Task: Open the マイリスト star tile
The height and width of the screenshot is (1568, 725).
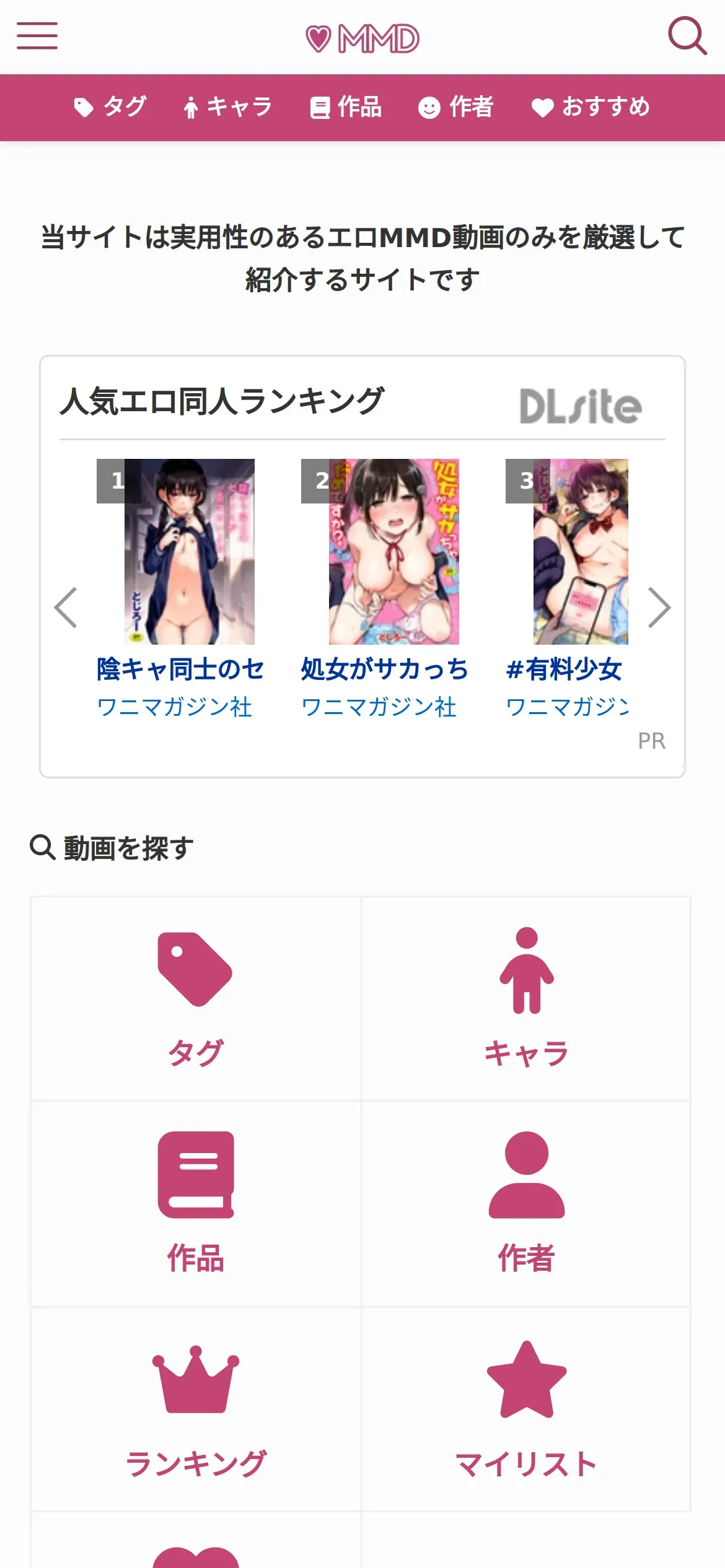Action: (526, 1409)
